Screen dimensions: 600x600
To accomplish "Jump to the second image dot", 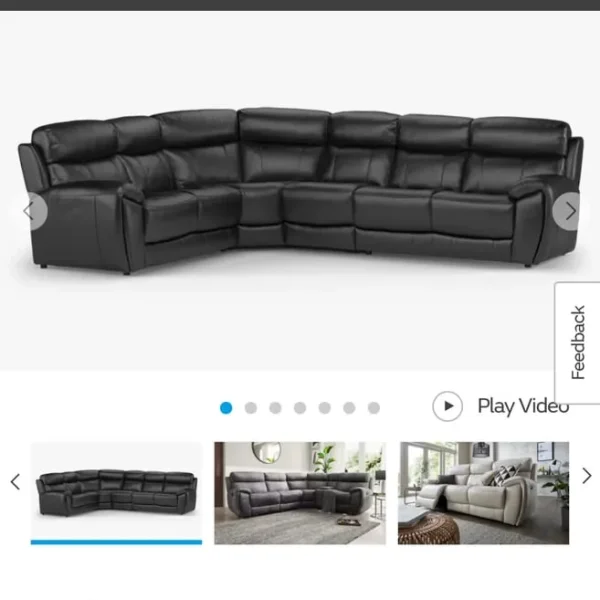I will pyautogui.click(x=250, y=408).
